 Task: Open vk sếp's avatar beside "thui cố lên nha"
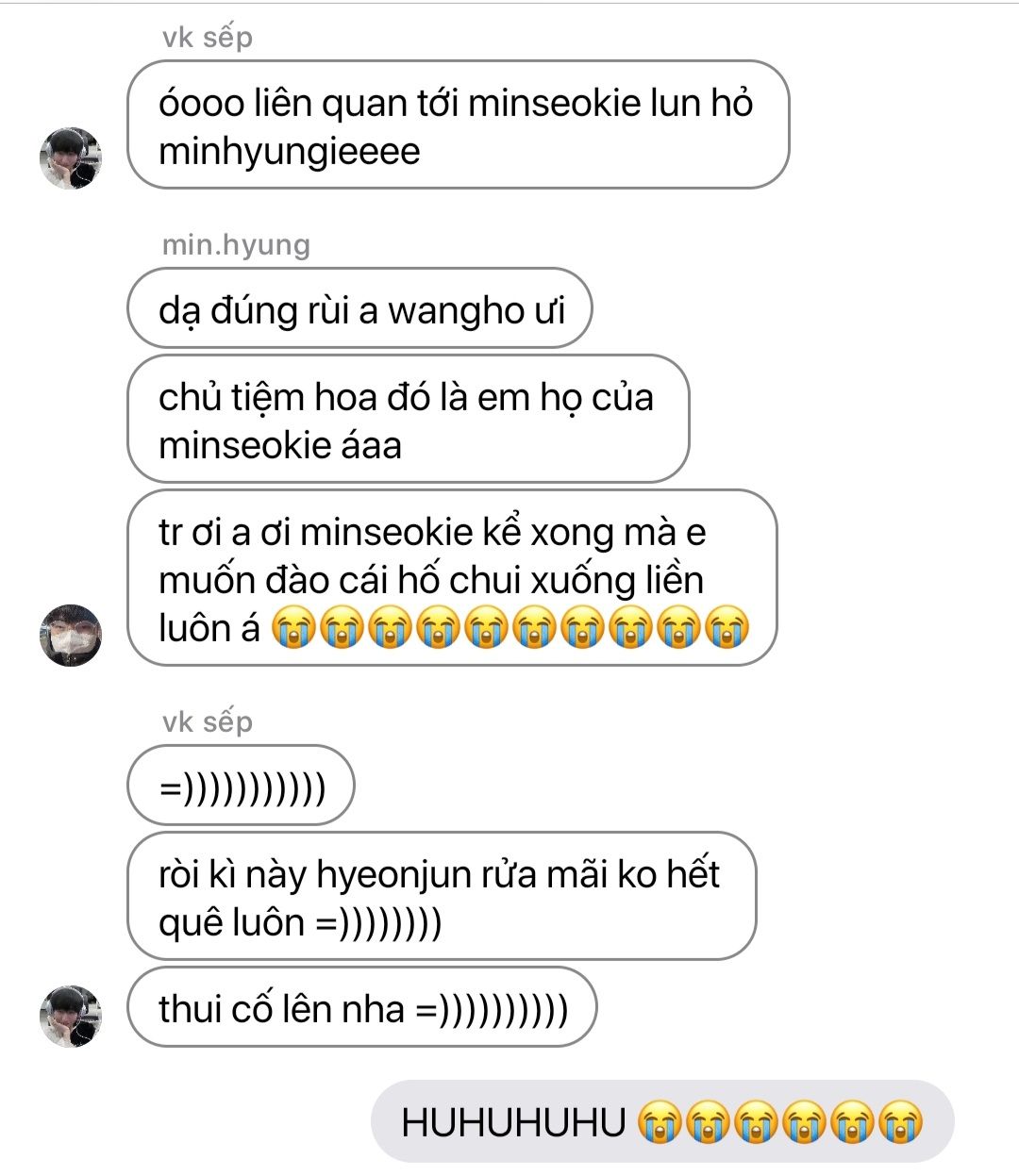[71, 1016]
